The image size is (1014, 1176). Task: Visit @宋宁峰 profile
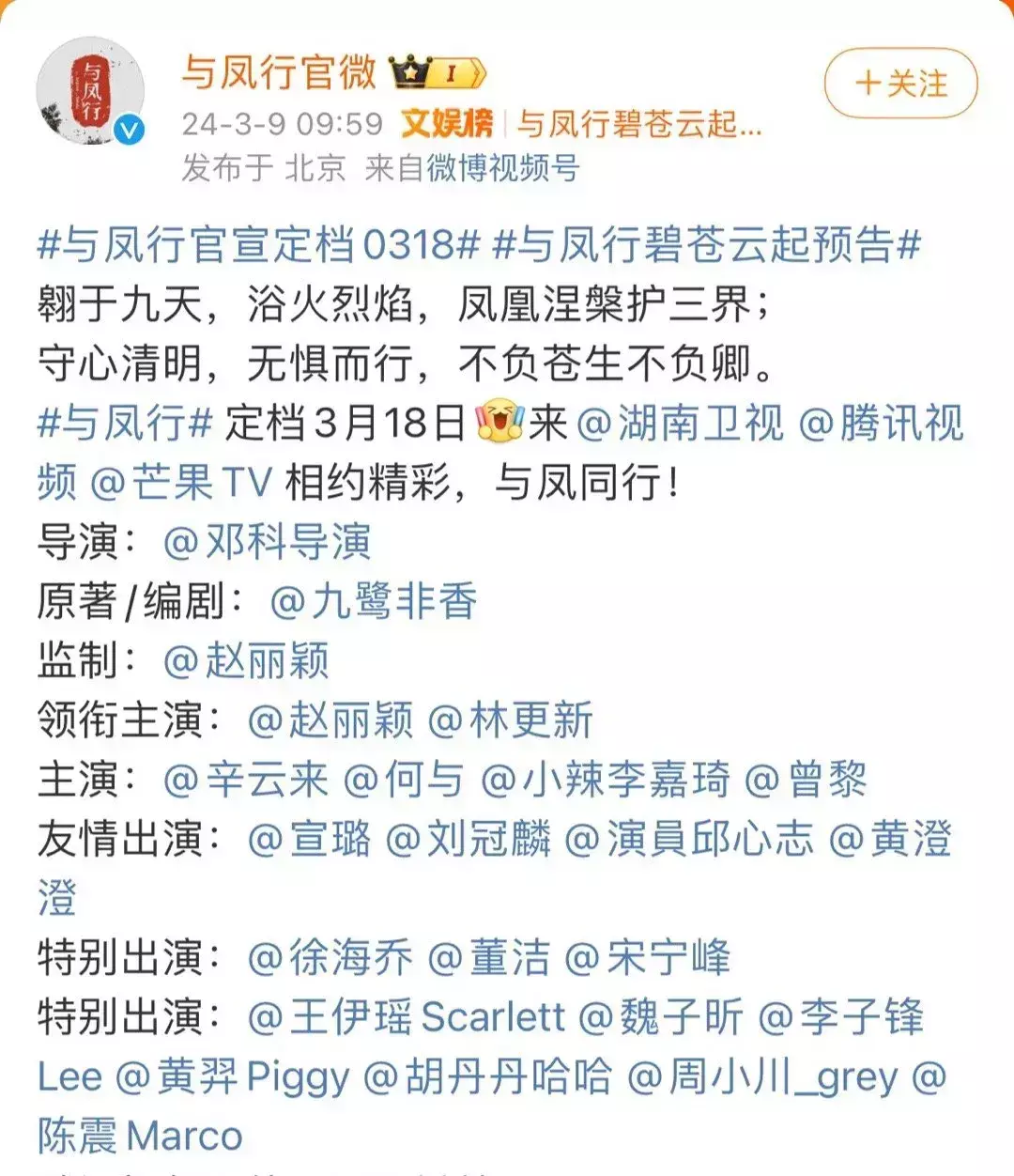pos(648,957)
